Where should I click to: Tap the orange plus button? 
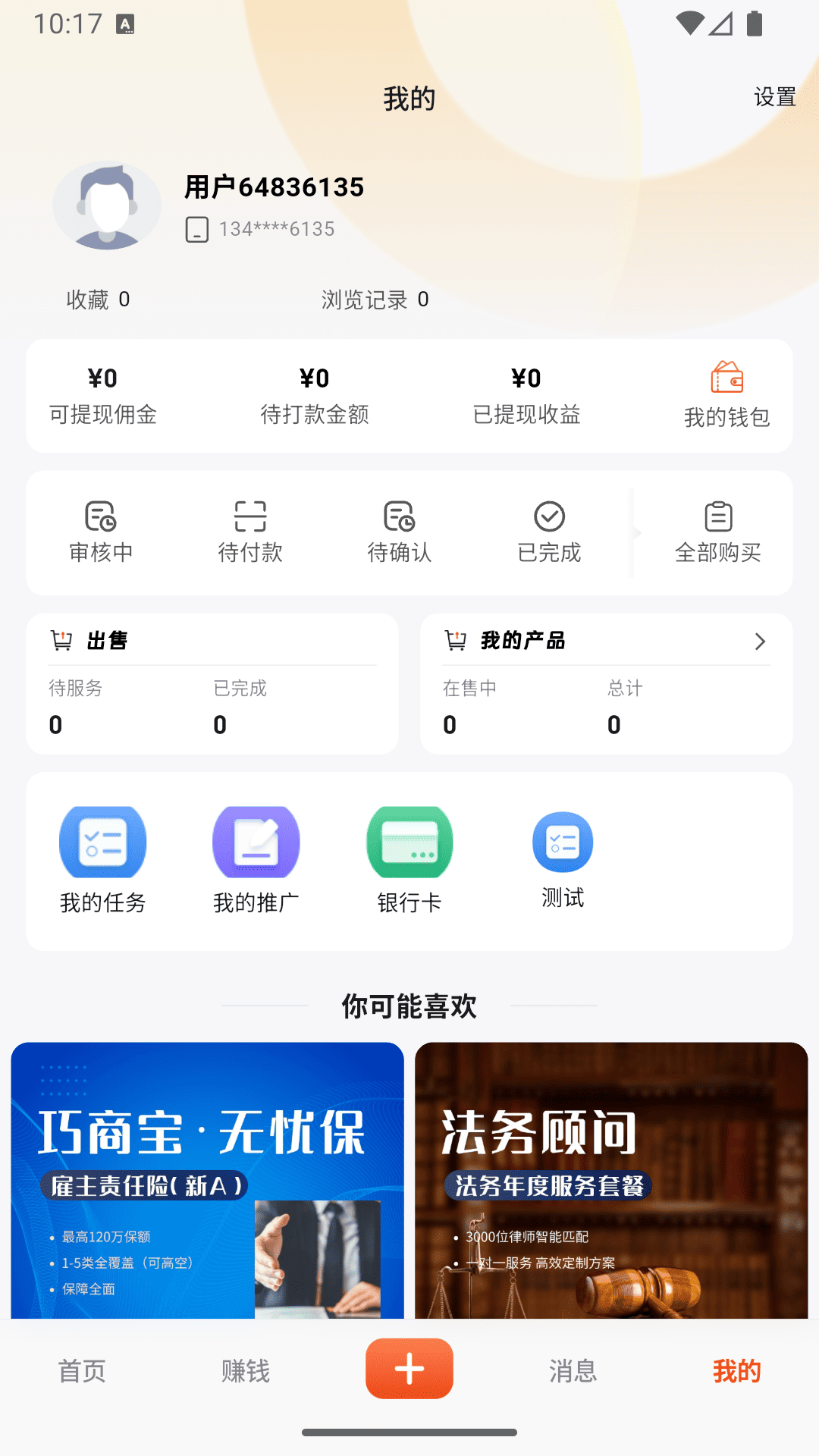click(x=409, y=1368)
